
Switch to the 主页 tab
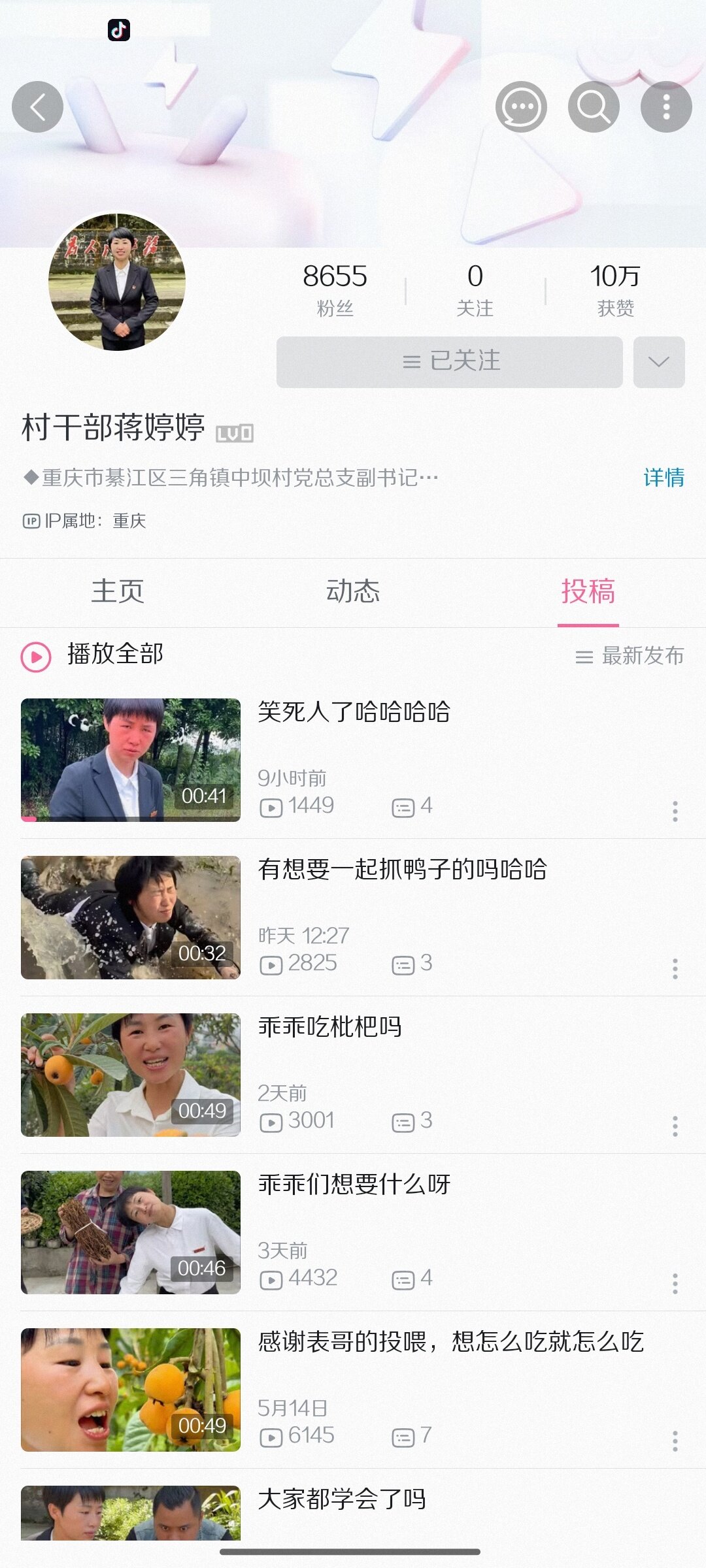[x=118, y=591]
